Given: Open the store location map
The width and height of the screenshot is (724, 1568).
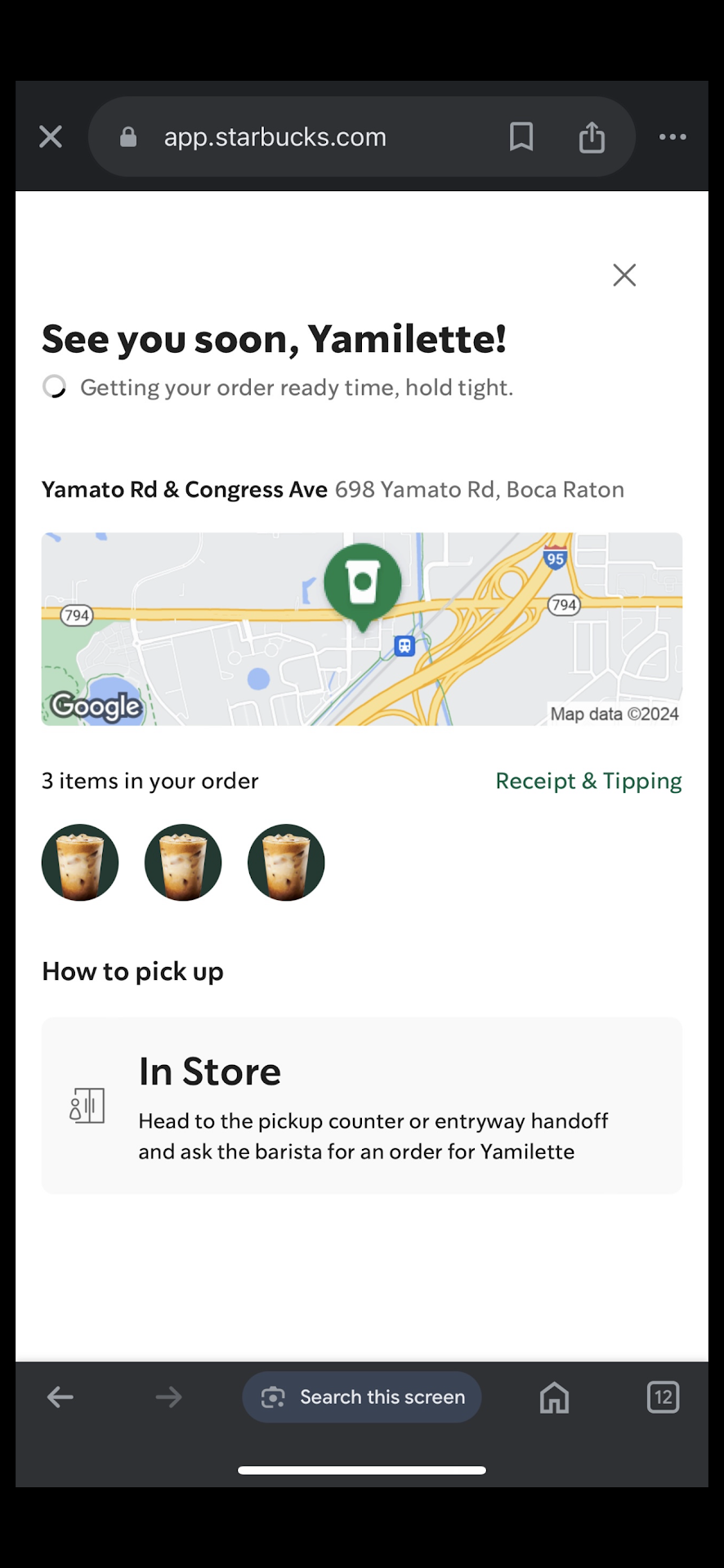Looking at the screenshot, I should [x=362, y=629].
